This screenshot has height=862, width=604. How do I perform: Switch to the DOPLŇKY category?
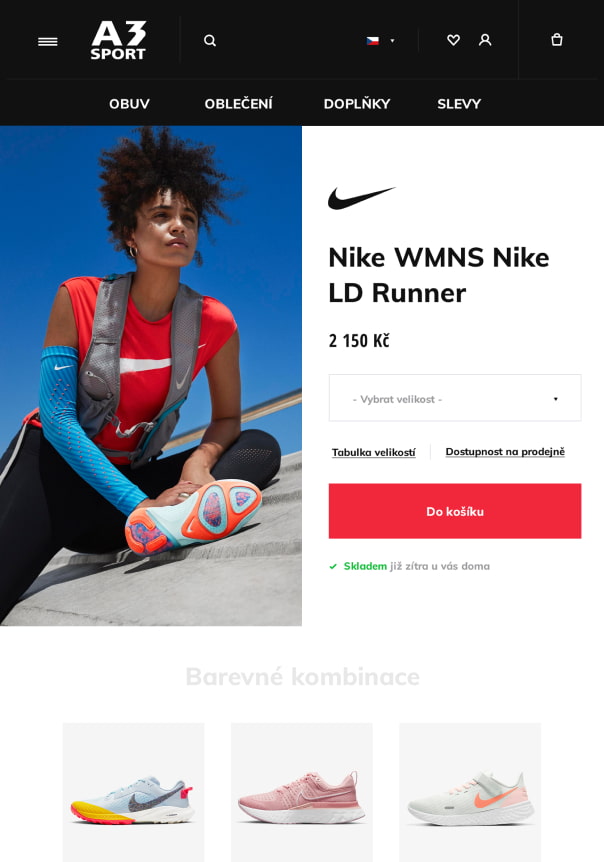point(357,104)
